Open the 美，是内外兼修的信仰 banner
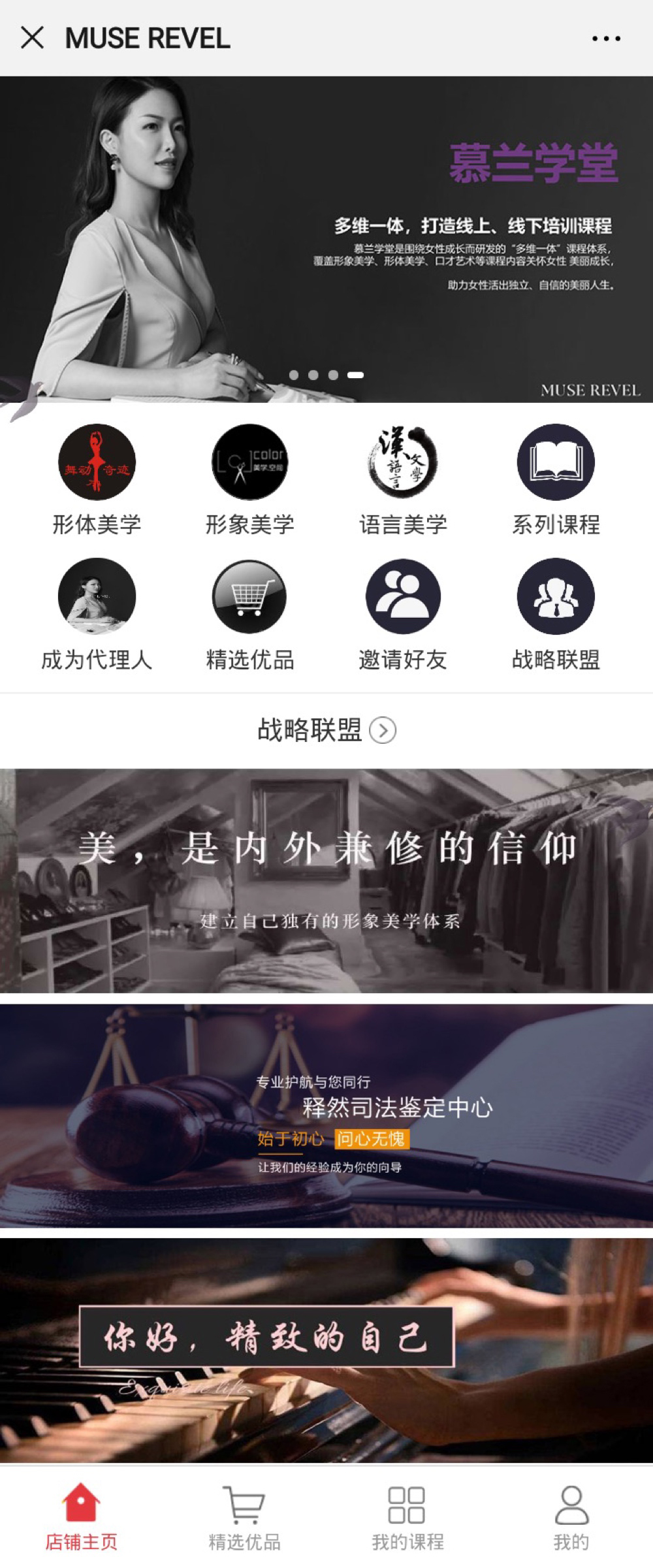Image resolution: width=653 pixels, height=1568 pixels. click(326, 880)
